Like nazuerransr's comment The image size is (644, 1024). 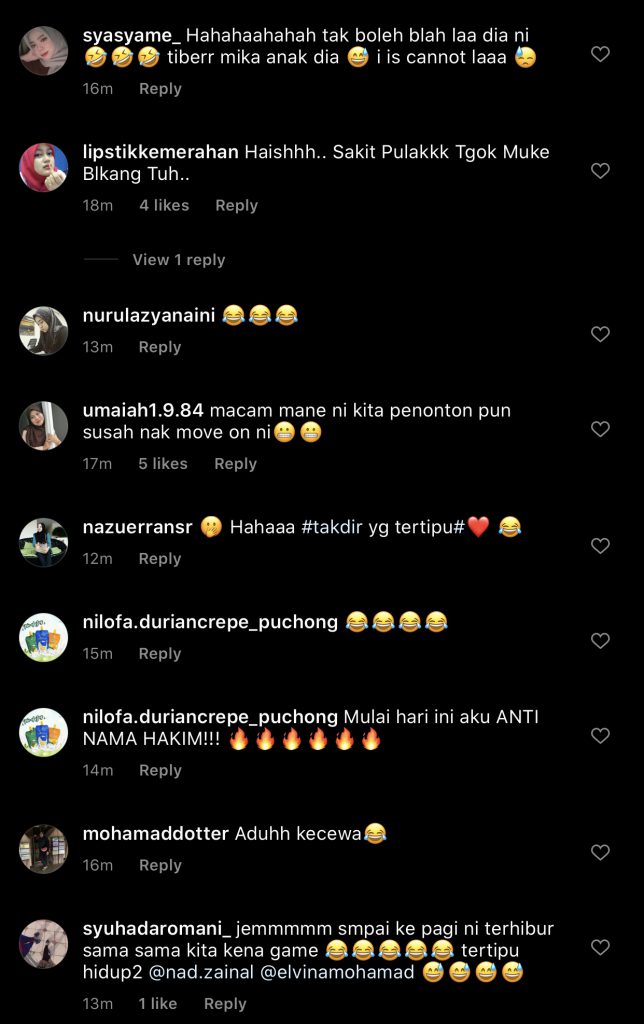[600, 546]
